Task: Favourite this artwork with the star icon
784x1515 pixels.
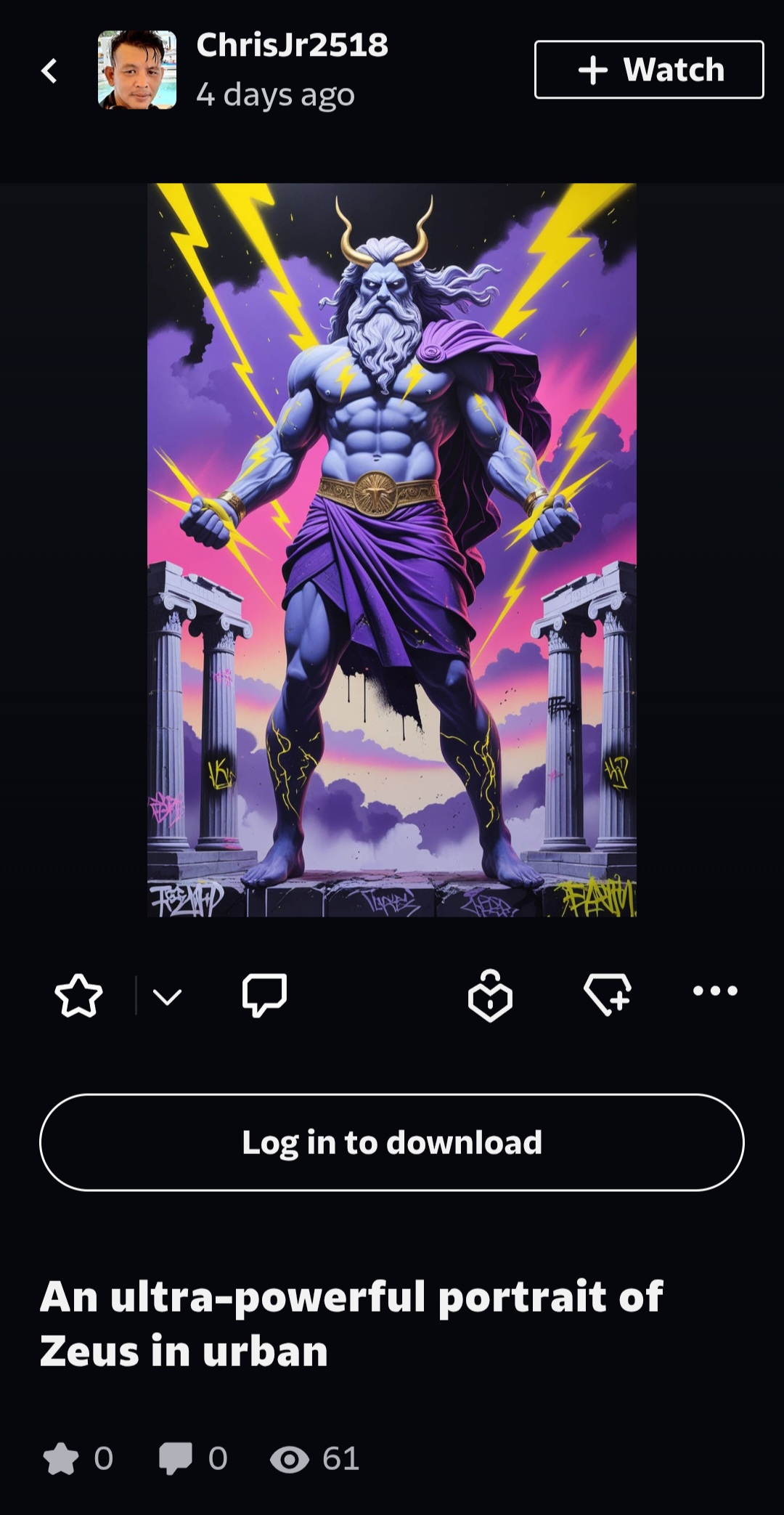Action: [79, 995]
